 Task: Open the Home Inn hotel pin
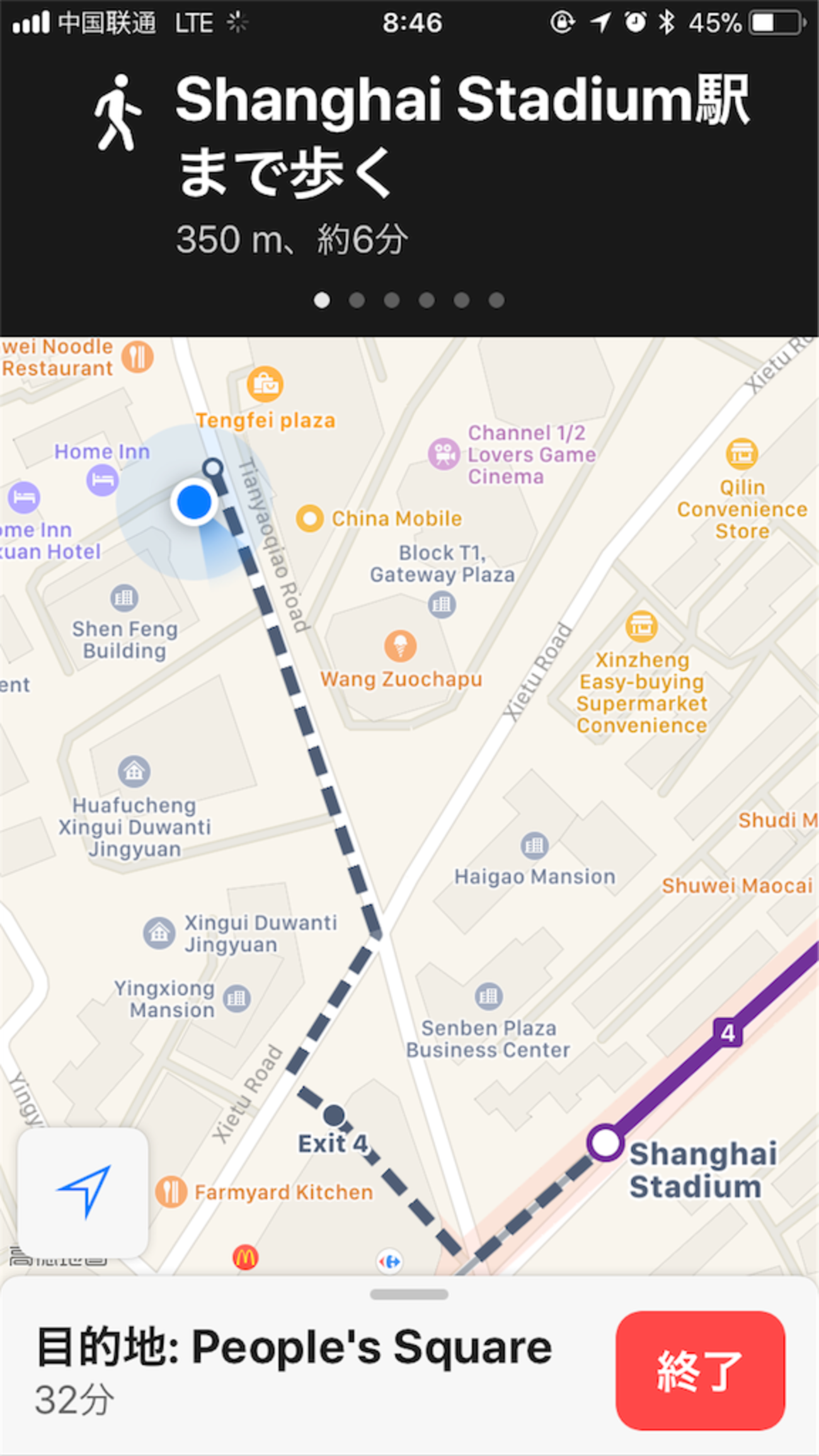(102, 480)
